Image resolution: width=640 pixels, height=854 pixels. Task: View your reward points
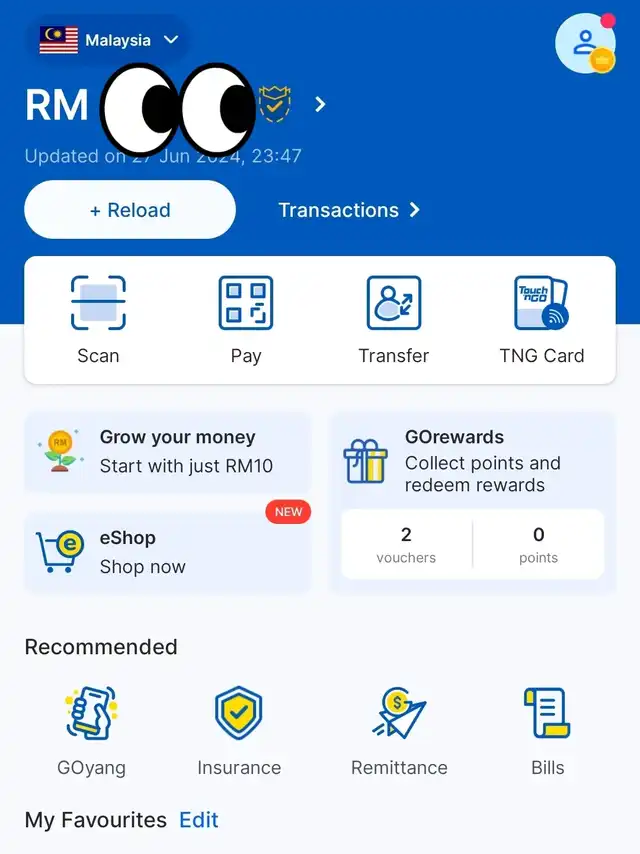click(x=538, y=545)
